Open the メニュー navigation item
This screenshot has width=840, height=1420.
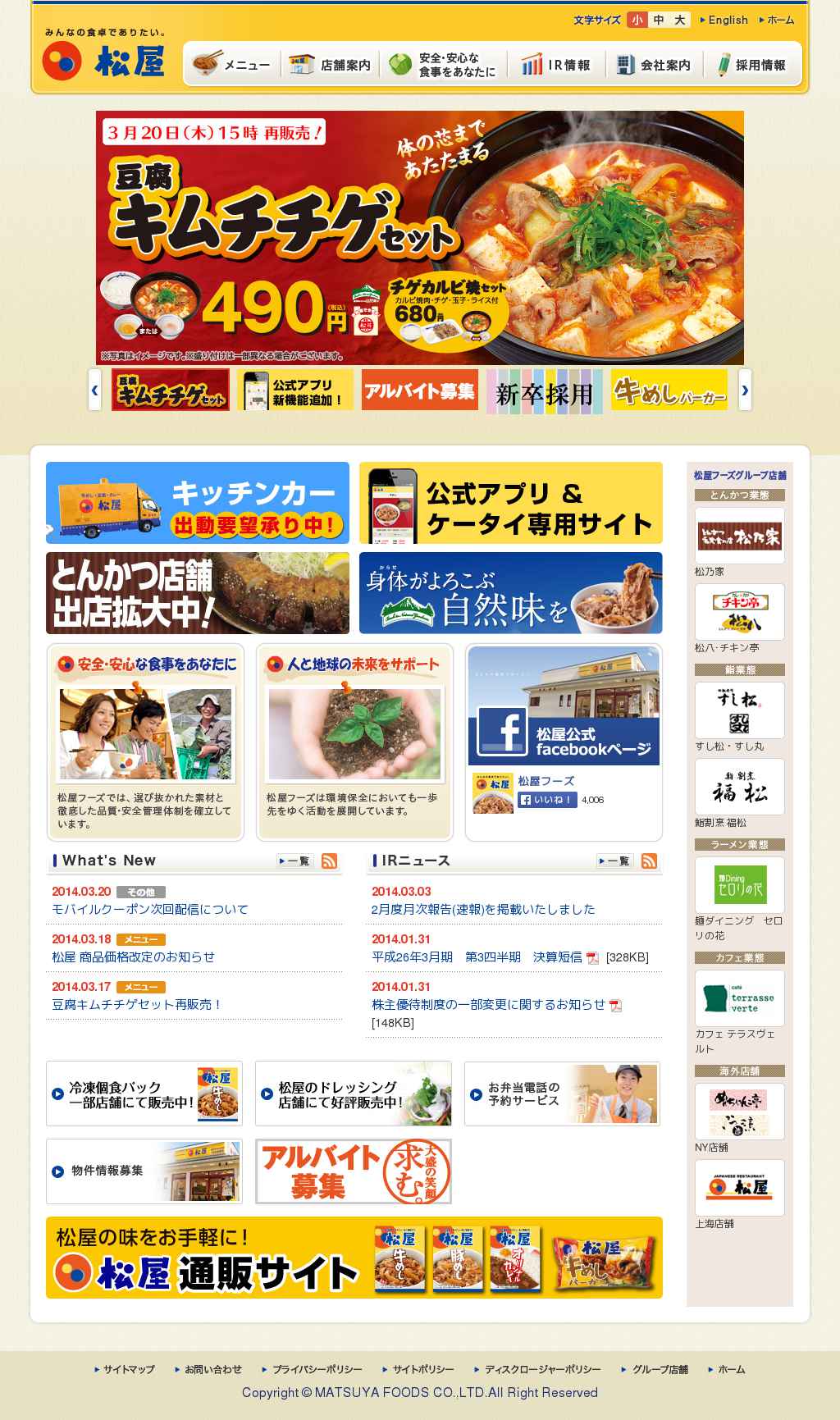click(x=232, y=65)
